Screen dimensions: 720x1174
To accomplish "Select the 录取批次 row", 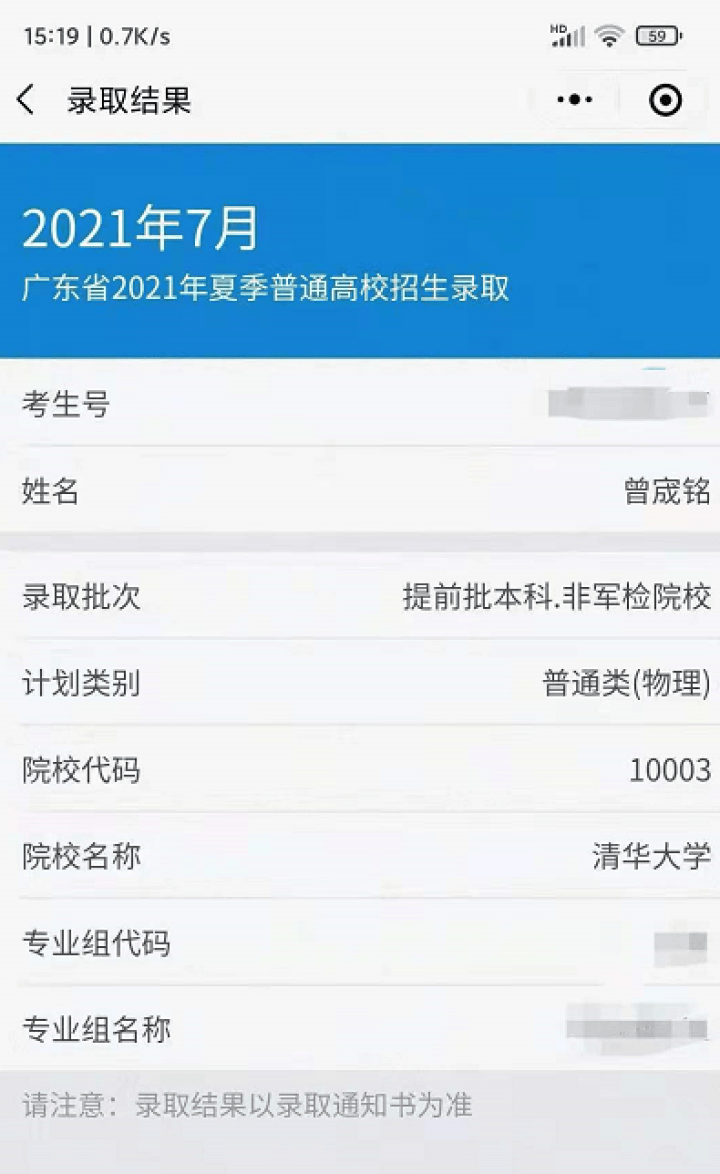I will (360, 597).
